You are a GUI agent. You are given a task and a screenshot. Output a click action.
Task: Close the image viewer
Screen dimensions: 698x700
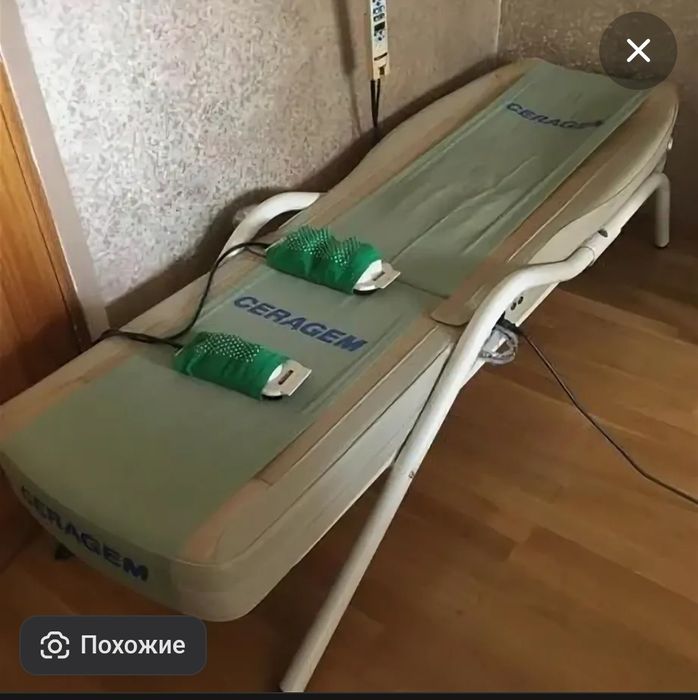(x=638, y=51)
